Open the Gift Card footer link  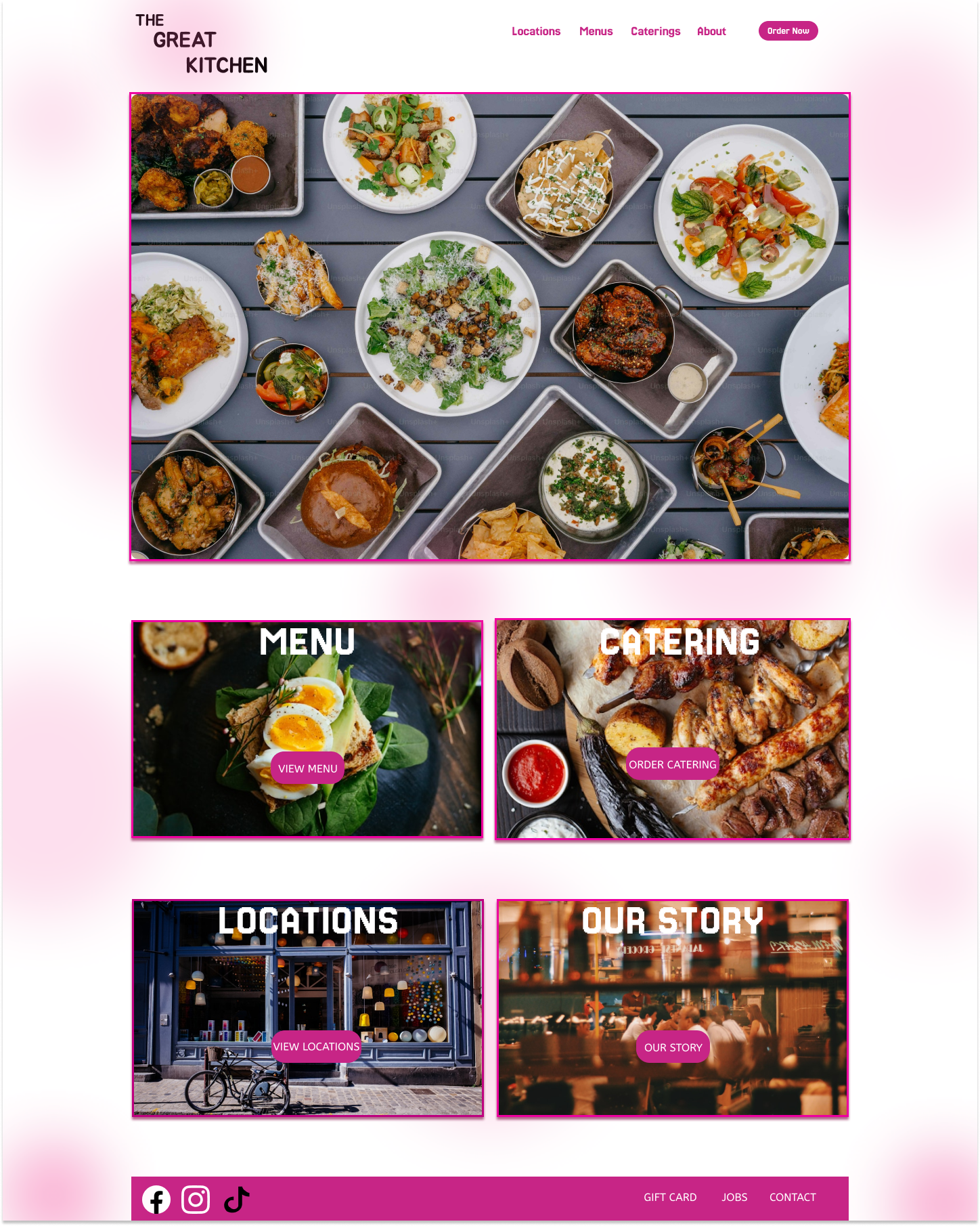pos(670,1197)
